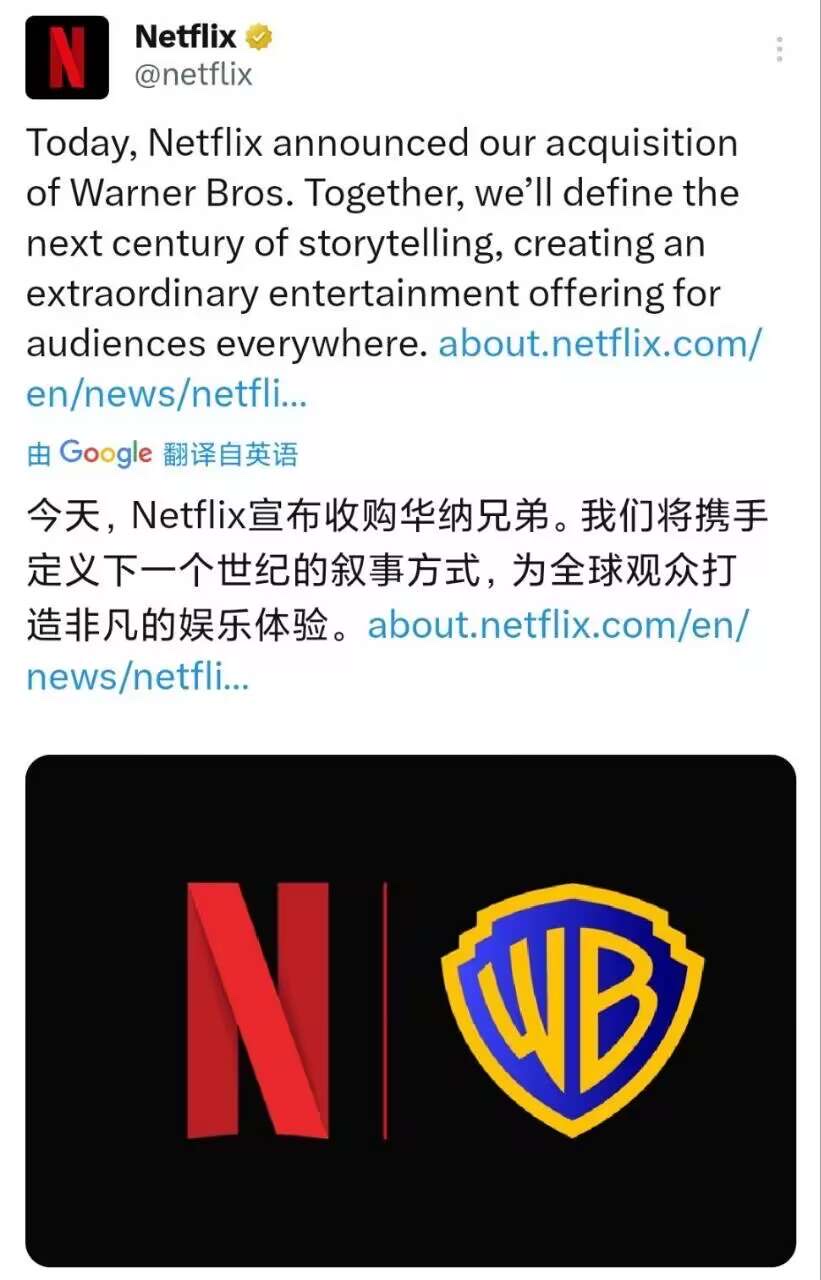Open the about.netflix.com link in Chinese translation
Viewport: 821px width, 1280px height.
[557, 626]
